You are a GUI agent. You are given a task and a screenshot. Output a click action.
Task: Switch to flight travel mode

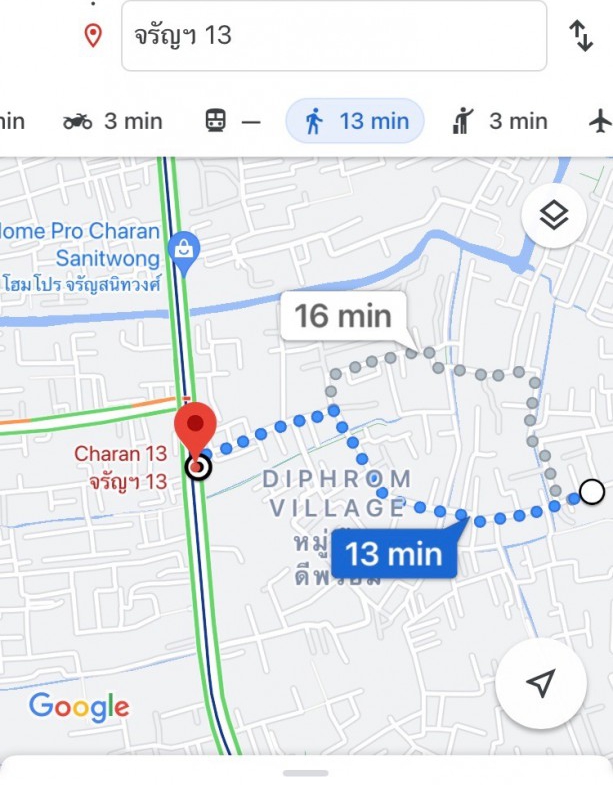click(x=600, y=122)
